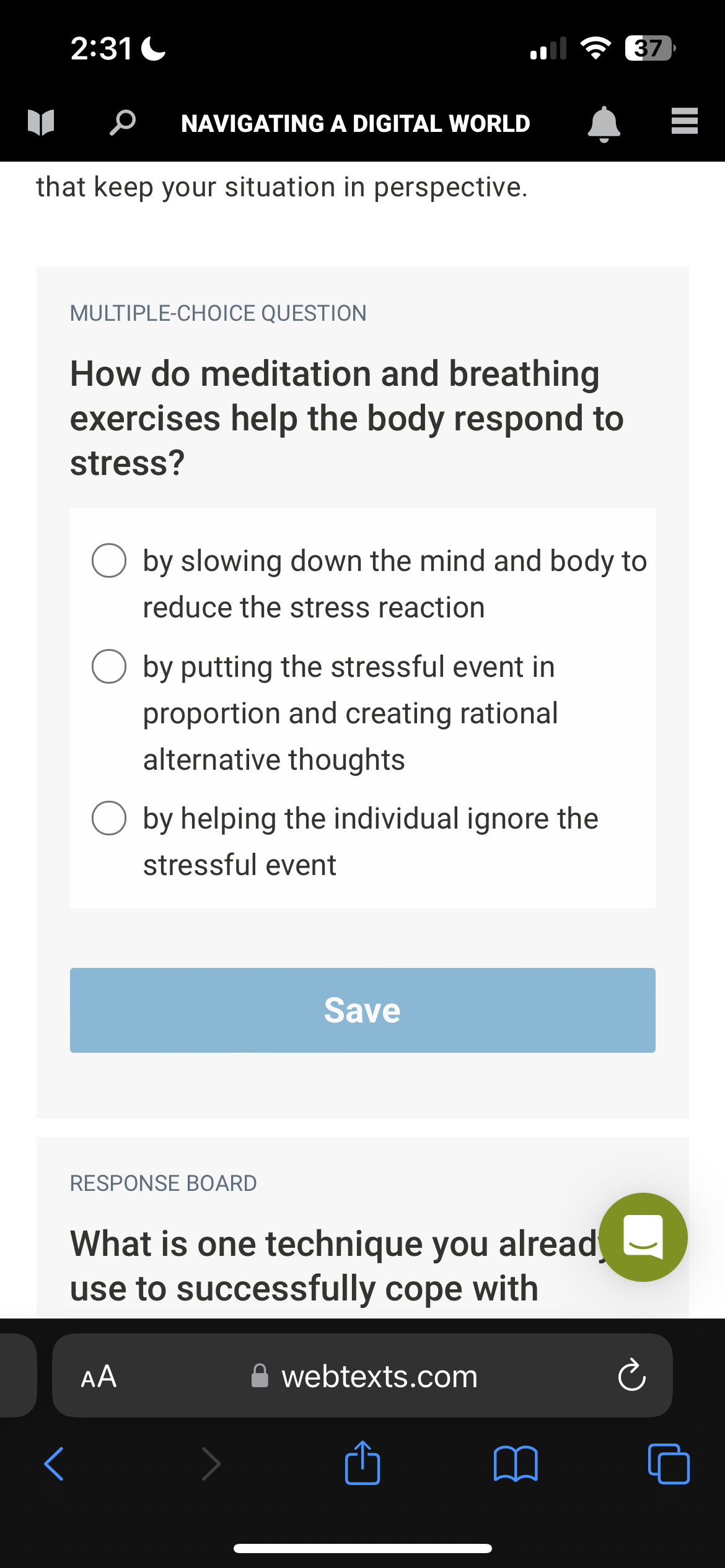
Task: Open notifications via the bell icon
Action: (604, 123)
